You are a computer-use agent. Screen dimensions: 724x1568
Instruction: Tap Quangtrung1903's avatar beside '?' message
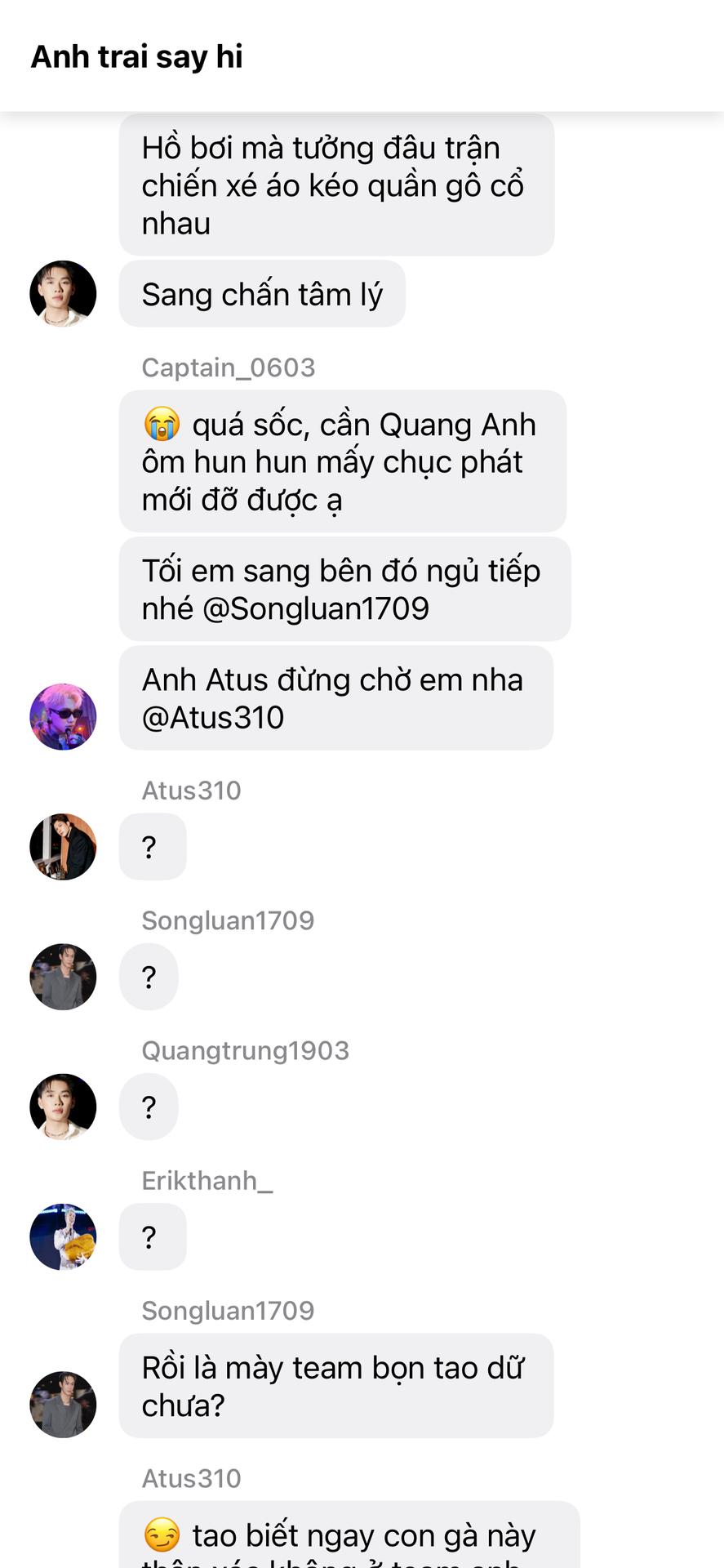[x=63, y=1107]
